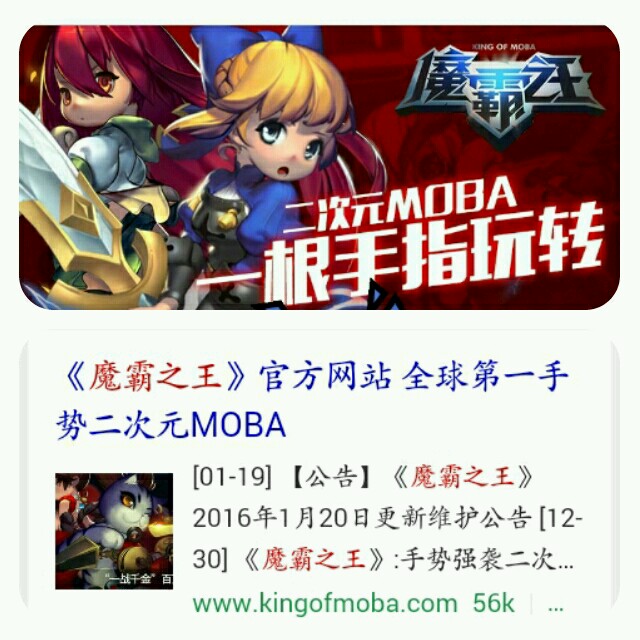Open the 魔霸之王 MOBA banner
Image resolution: width=640 pixels, height=640 pixels.
click(x=320, y=165)
